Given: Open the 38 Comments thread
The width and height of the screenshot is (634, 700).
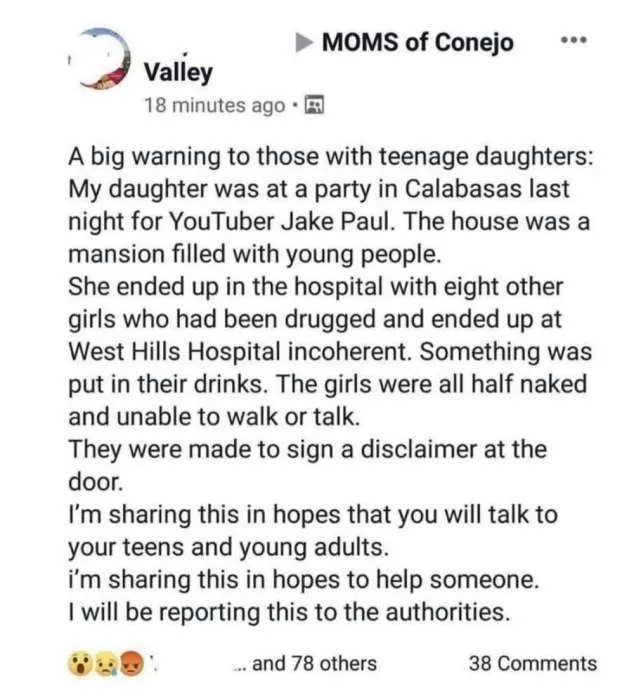Looking at the screenshot, I should pos(532,663).
